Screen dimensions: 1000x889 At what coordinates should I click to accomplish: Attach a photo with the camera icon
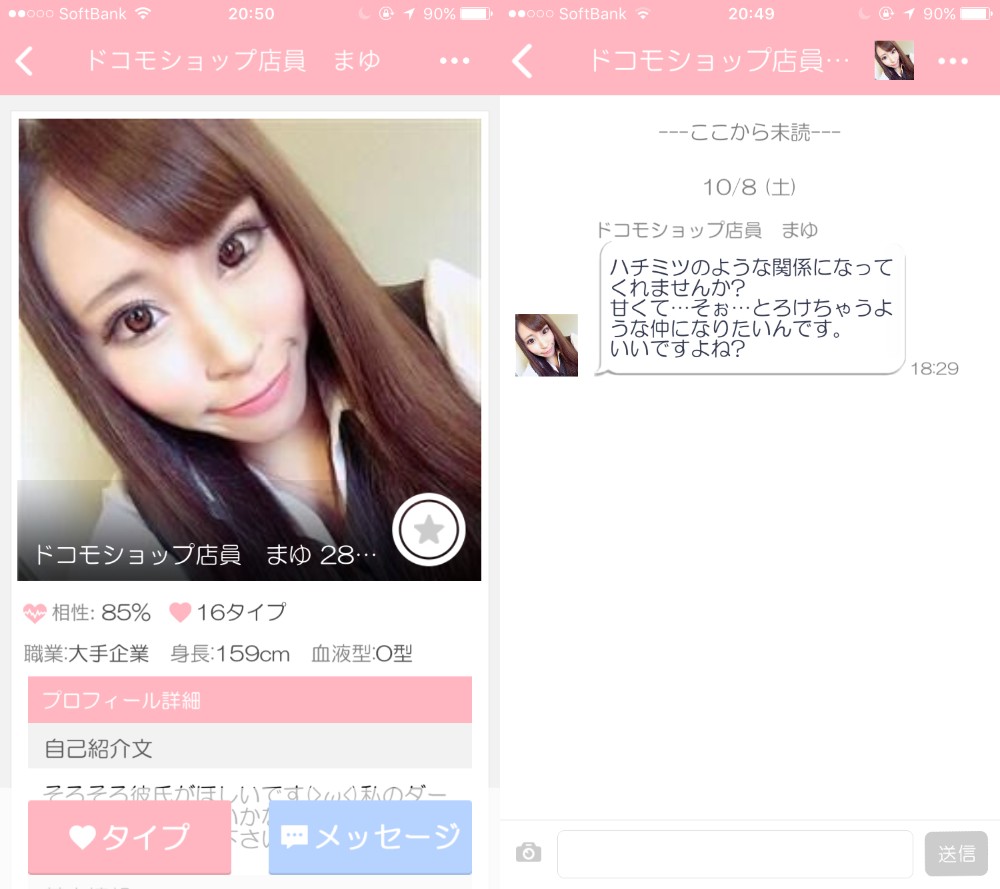tap(528, 853)
